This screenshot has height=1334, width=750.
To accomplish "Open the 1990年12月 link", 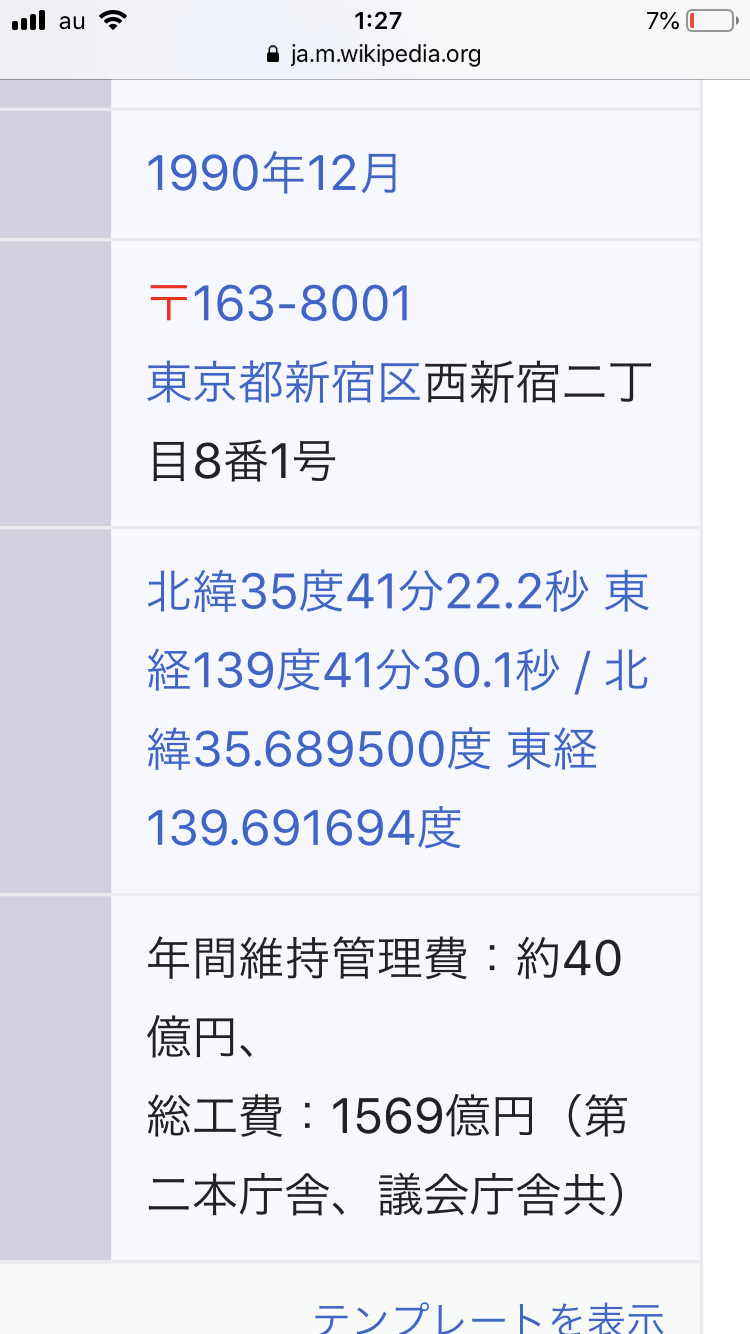I will (273, 173).
